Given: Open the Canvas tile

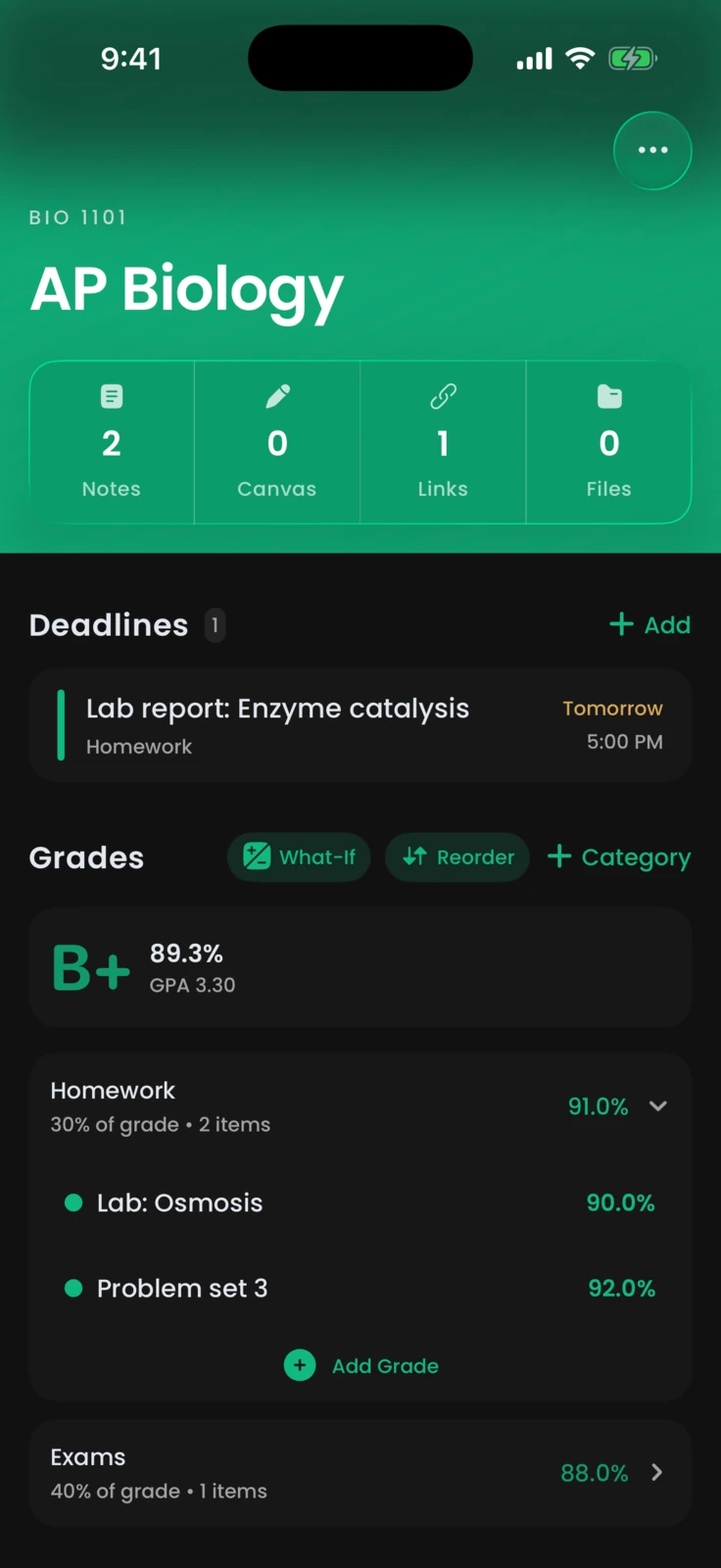Looking at the screenshot, I should (x=277, y=442).
